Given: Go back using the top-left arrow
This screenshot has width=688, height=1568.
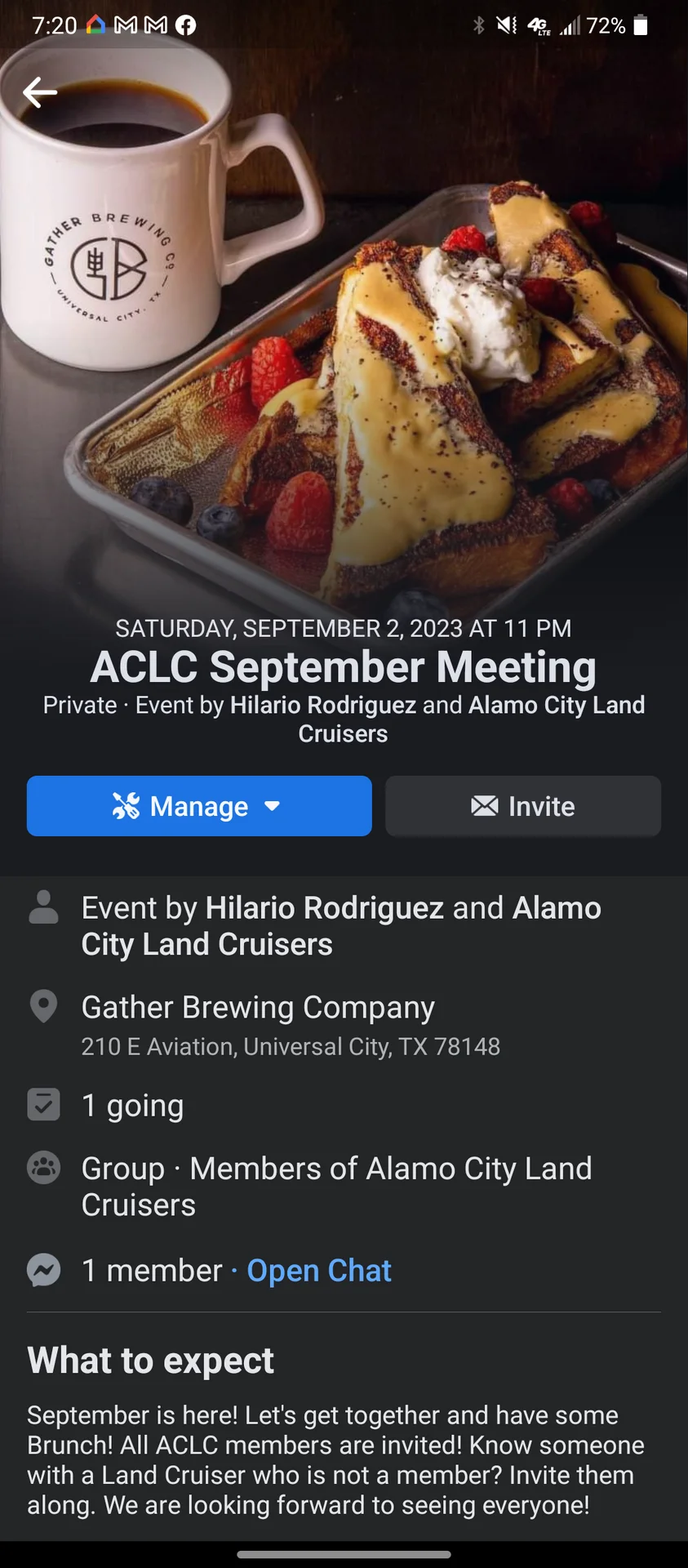Looking at the screenshot, I should tap(39, 92).
